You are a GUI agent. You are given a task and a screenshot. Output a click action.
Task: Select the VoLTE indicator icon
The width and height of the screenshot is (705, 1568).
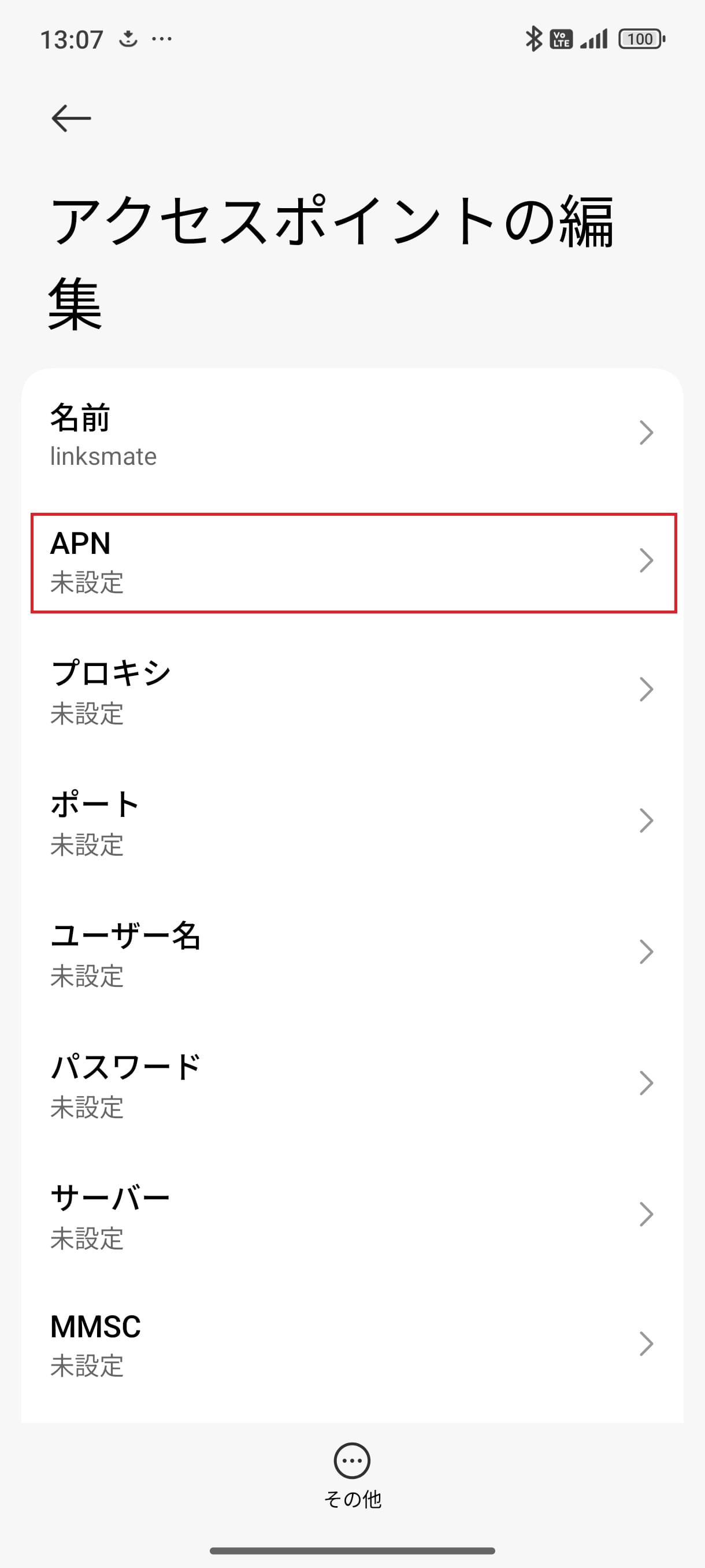(561, 38)
